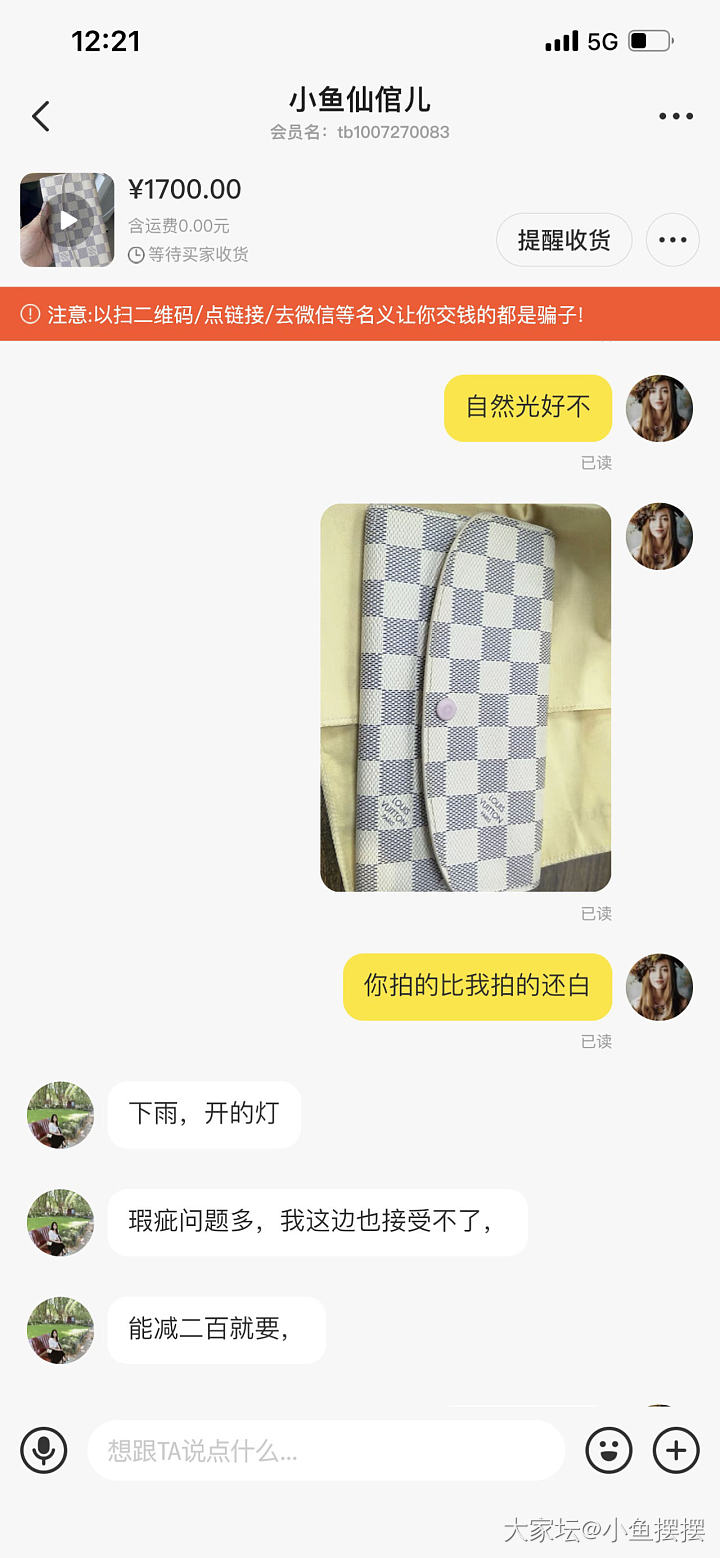Open the emoji picker
The width and height of the screenshot is (720, 1558).
pos(609,1450)
